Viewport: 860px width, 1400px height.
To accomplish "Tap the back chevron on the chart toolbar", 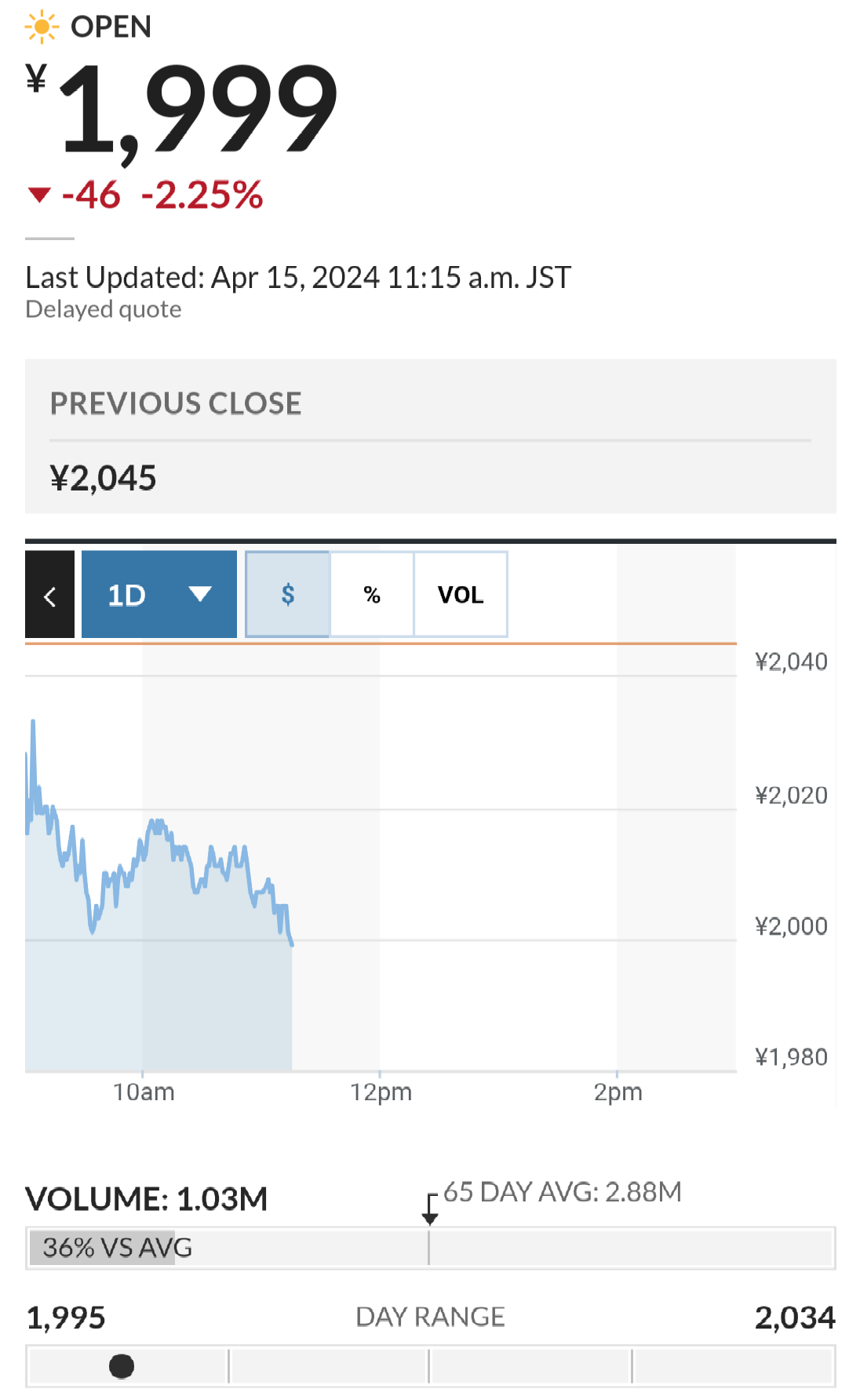I will [x=49, y=595].
